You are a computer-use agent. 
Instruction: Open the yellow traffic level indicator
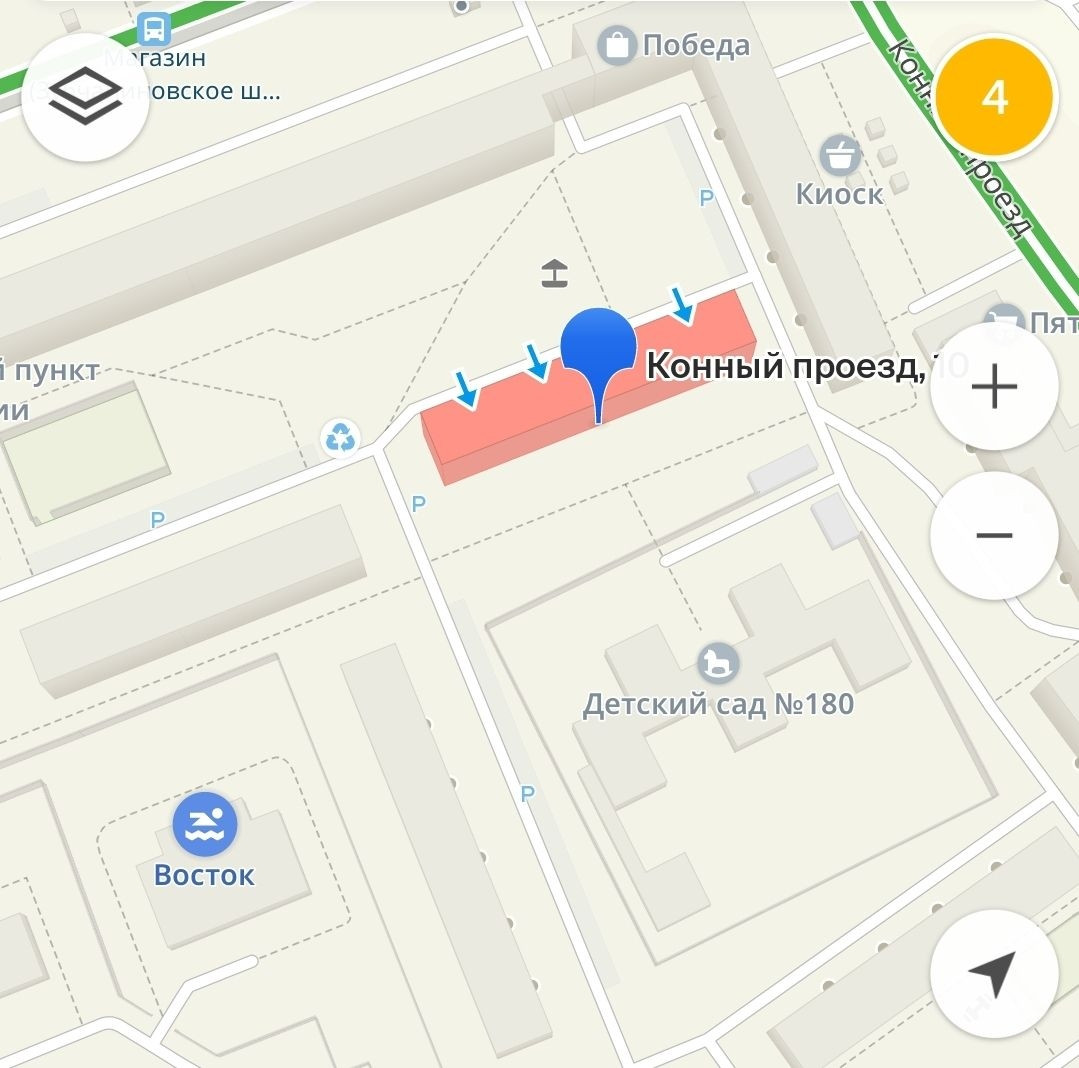tap(994, 98)
